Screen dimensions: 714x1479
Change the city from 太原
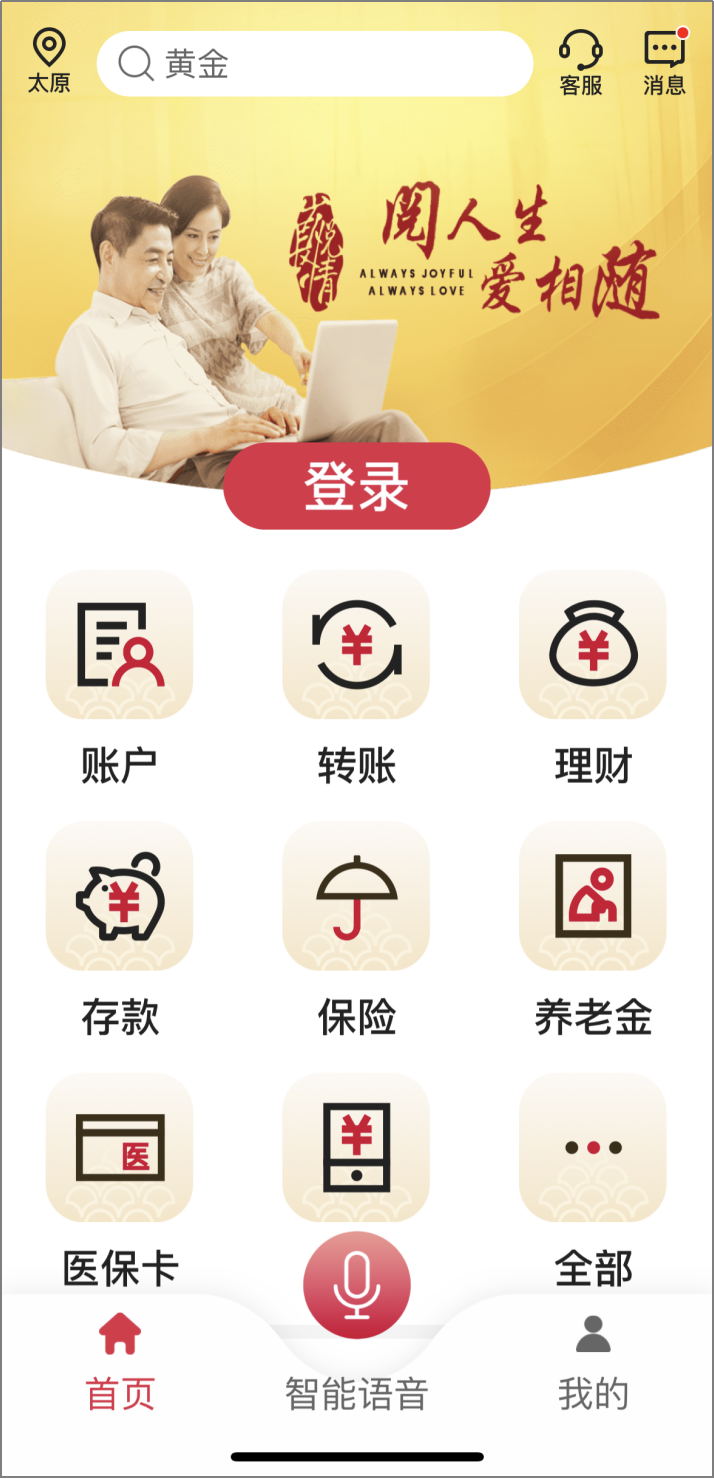(49, 62)
